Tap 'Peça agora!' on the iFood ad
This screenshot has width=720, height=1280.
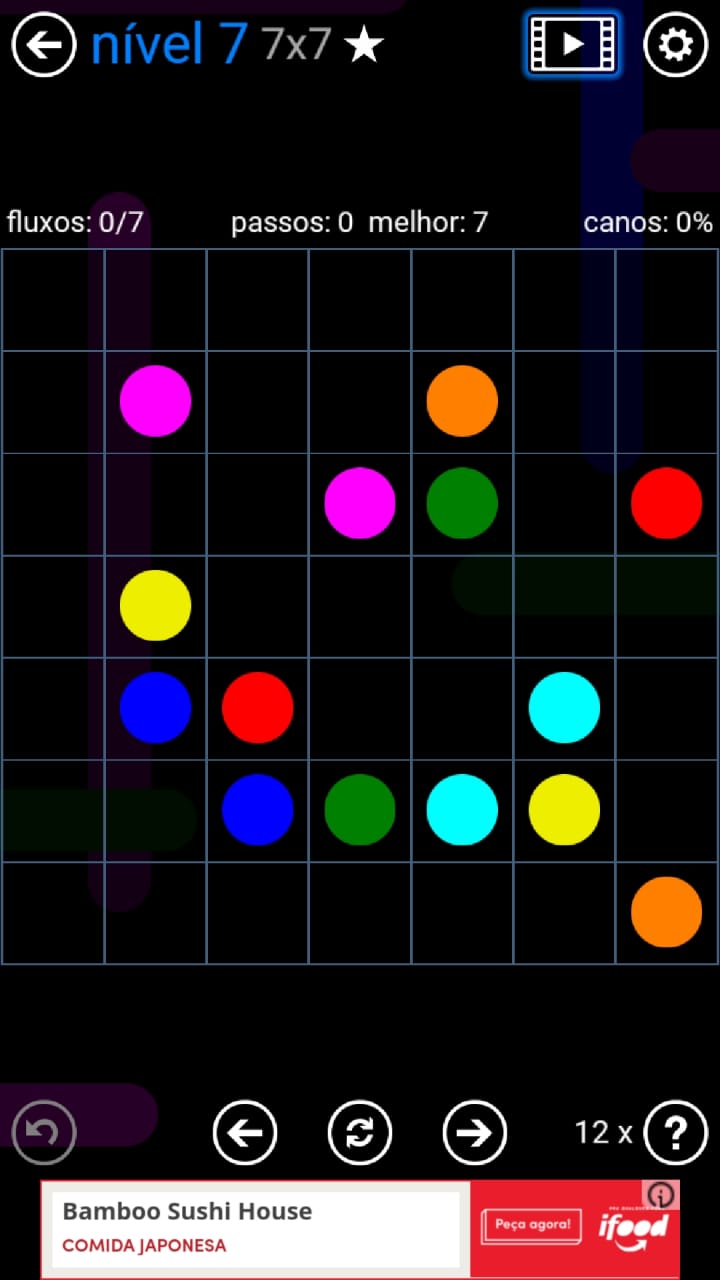point(532,1225)
